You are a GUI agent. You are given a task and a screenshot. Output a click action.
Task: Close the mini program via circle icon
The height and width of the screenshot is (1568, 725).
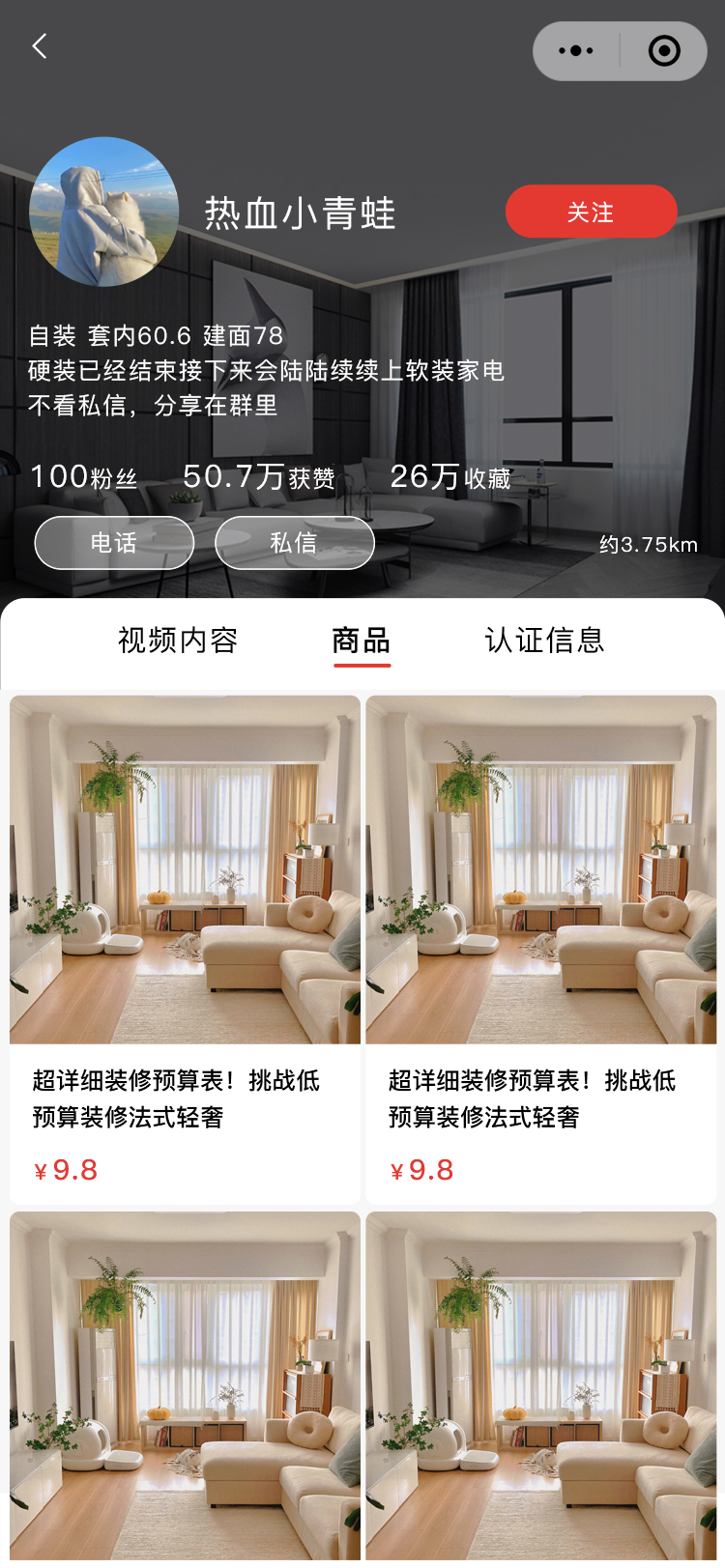click(664, 51)
